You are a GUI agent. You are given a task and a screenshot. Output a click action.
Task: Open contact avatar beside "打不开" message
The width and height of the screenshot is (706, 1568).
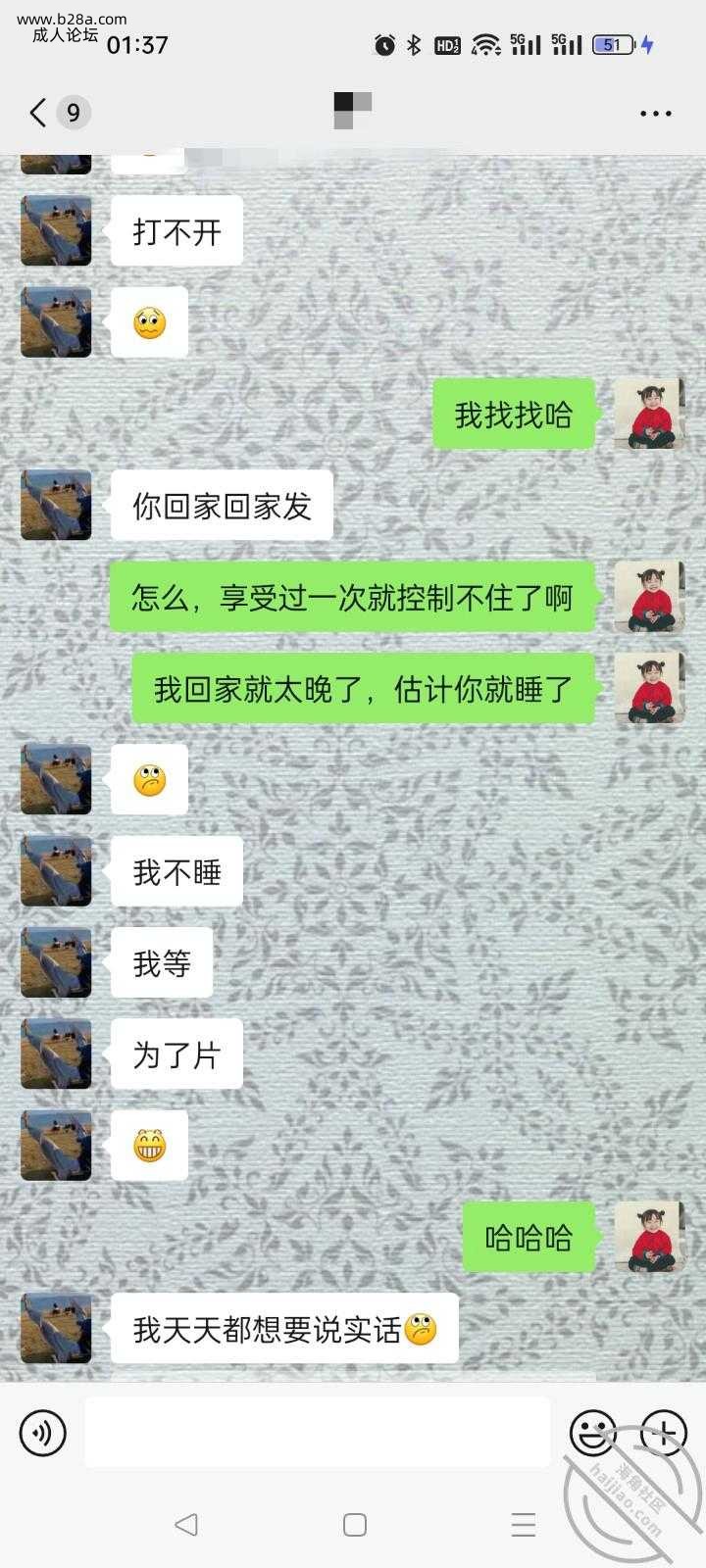pos(56,231)
